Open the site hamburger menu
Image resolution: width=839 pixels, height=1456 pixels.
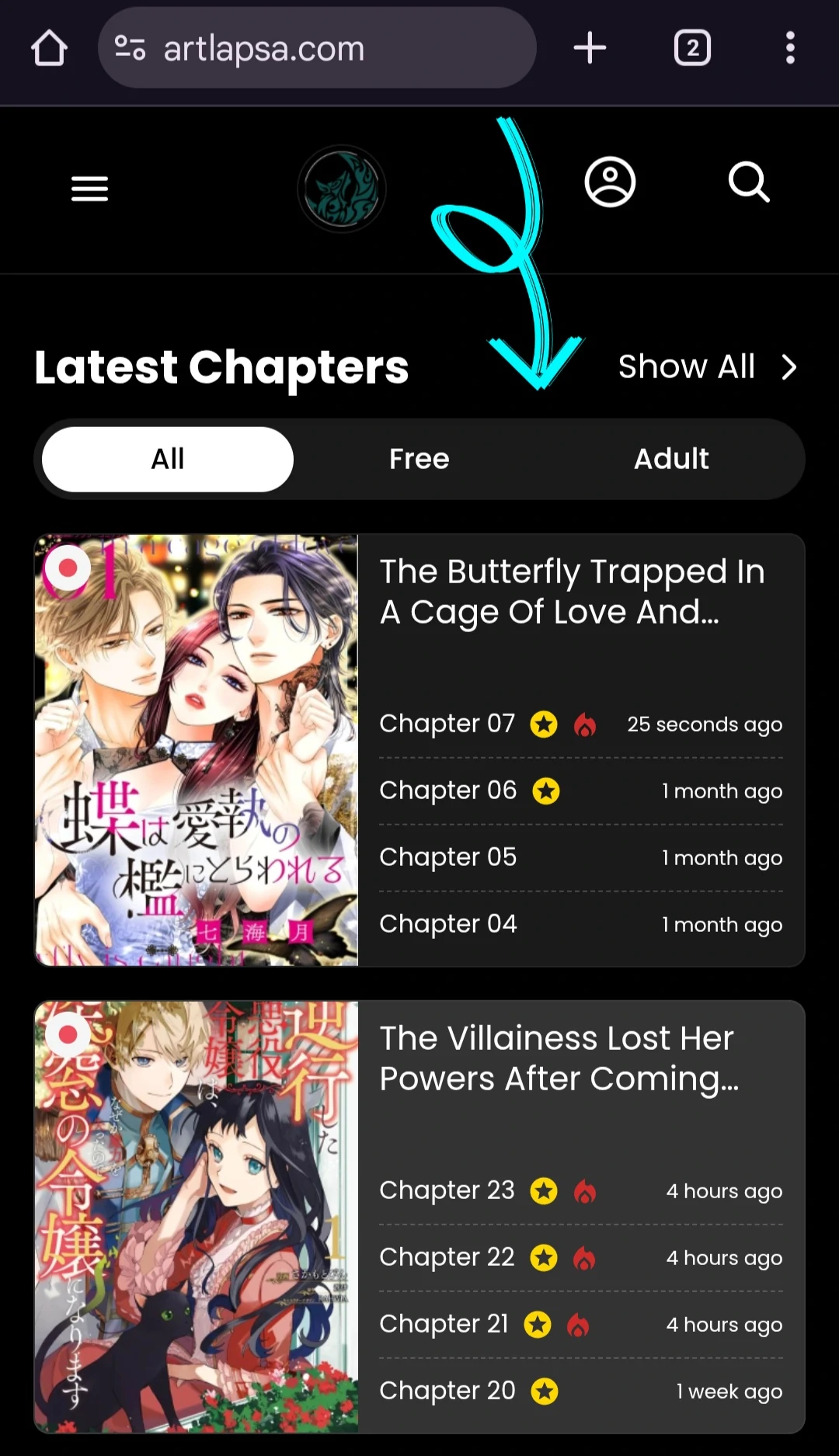pos(89,189)
